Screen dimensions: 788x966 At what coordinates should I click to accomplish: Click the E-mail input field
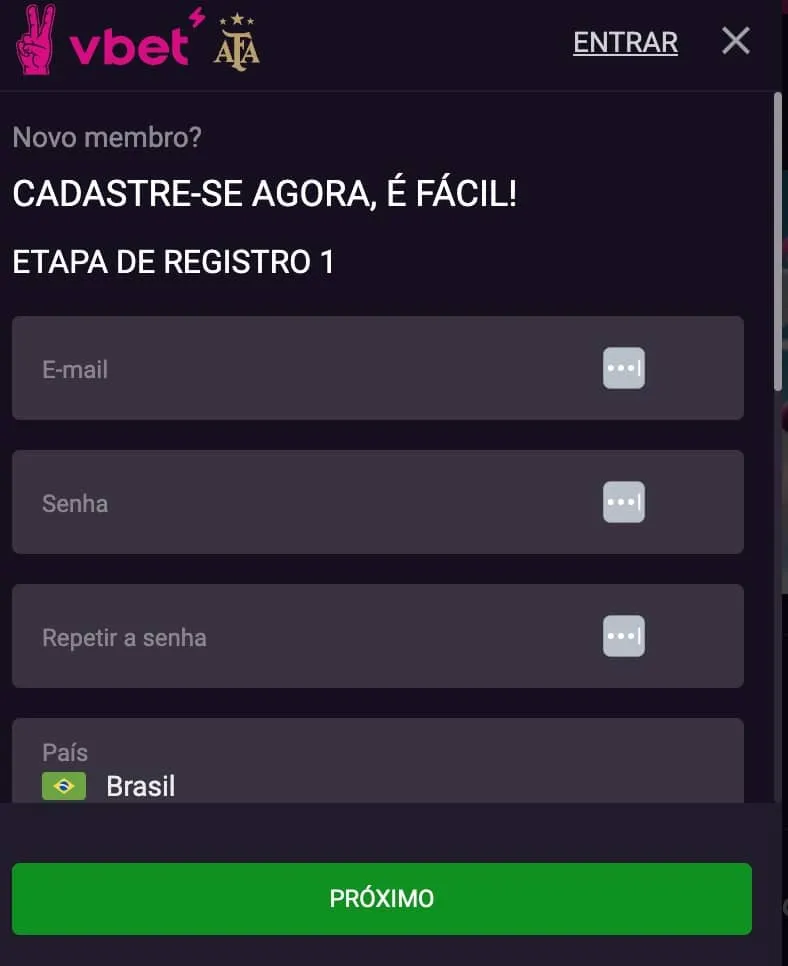pos(300,368)
